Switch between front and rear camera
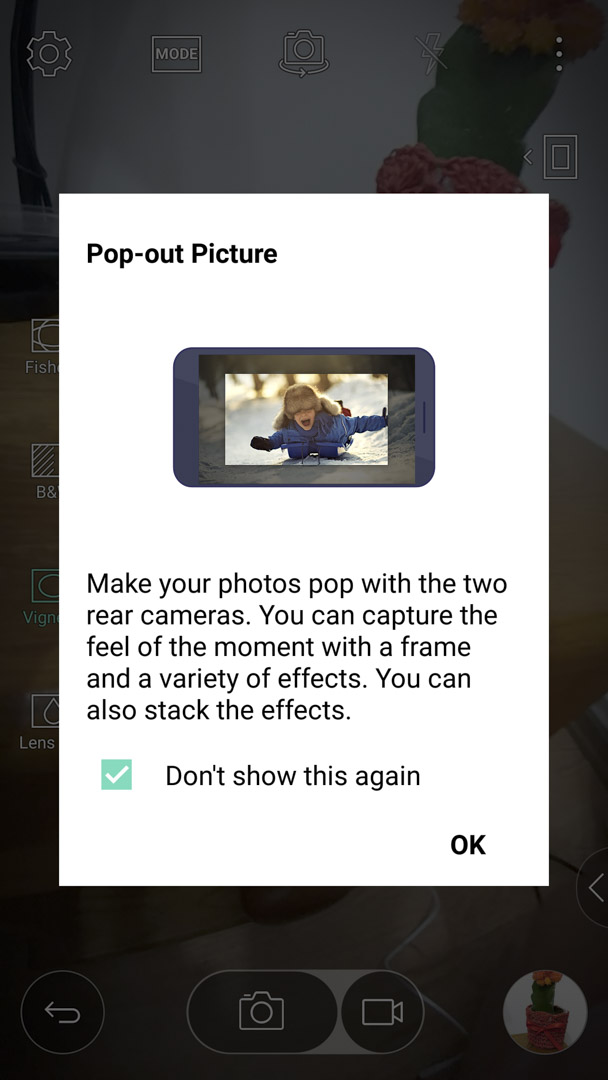 tap(304, 54)
